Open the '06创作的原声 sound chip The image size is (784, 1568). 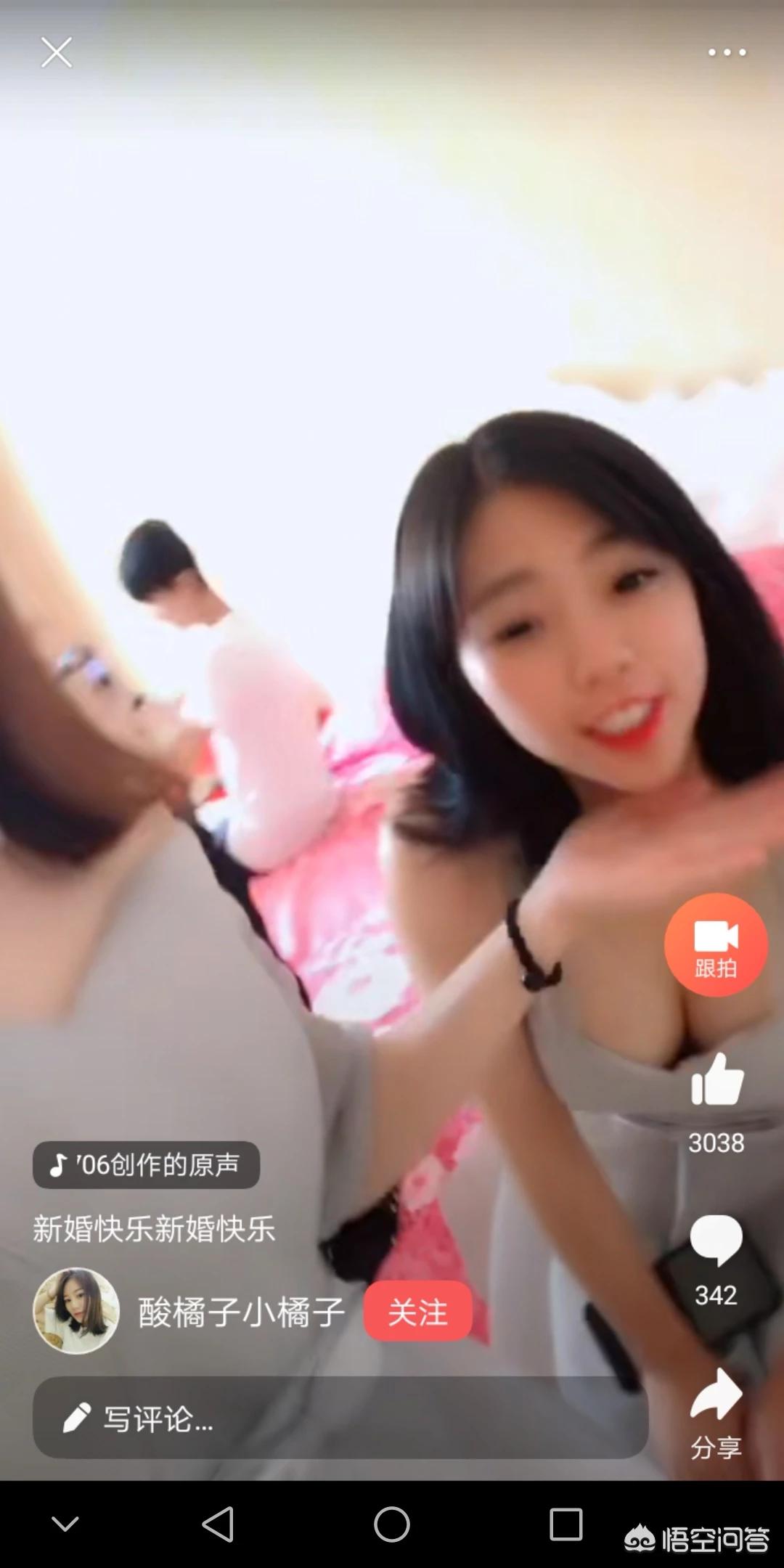point(146,1165)
